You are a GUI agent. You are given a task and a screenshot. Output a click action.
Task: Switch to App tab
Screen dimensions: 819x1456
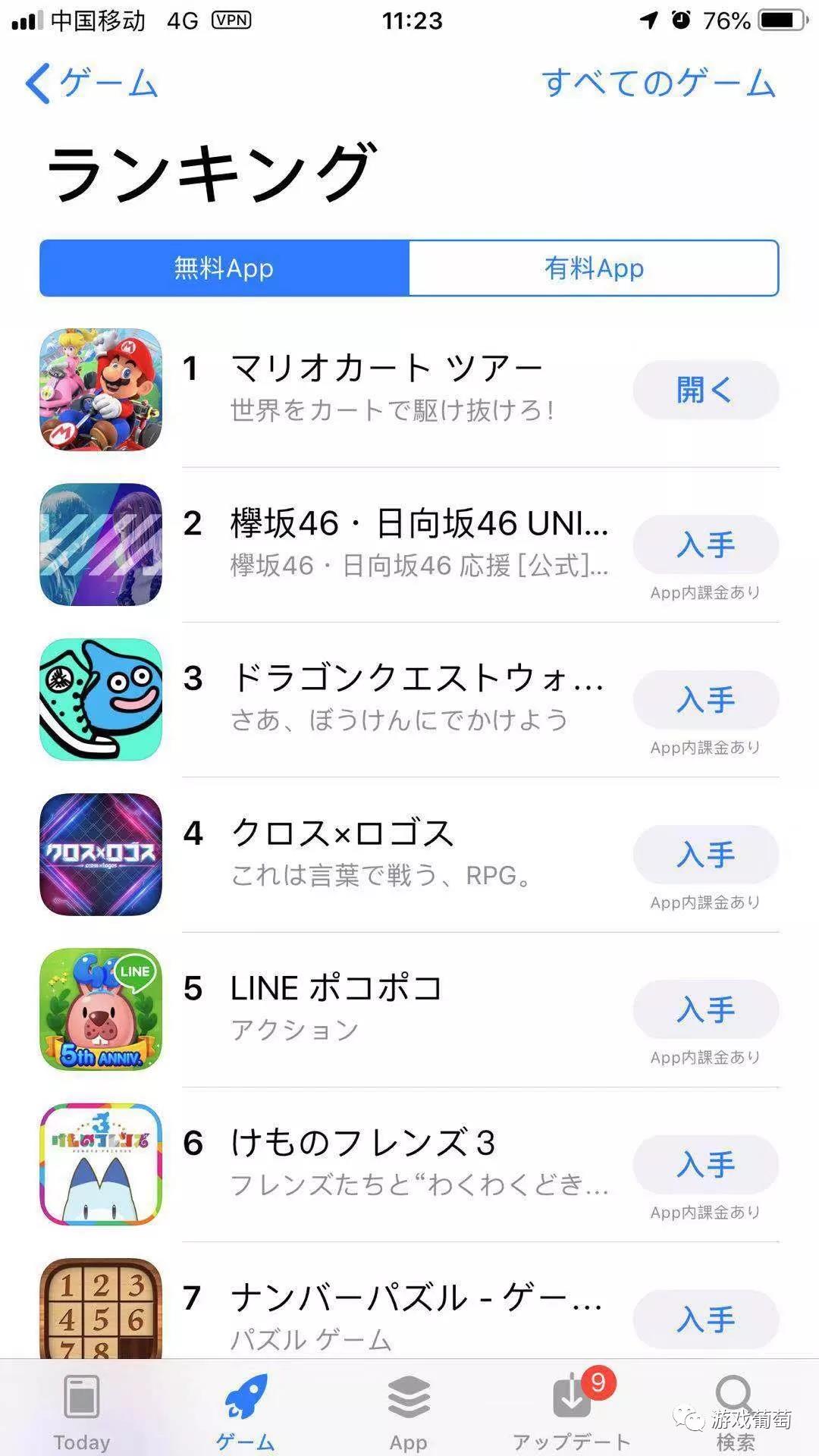pyautogui.click(x=409, y=1410)
